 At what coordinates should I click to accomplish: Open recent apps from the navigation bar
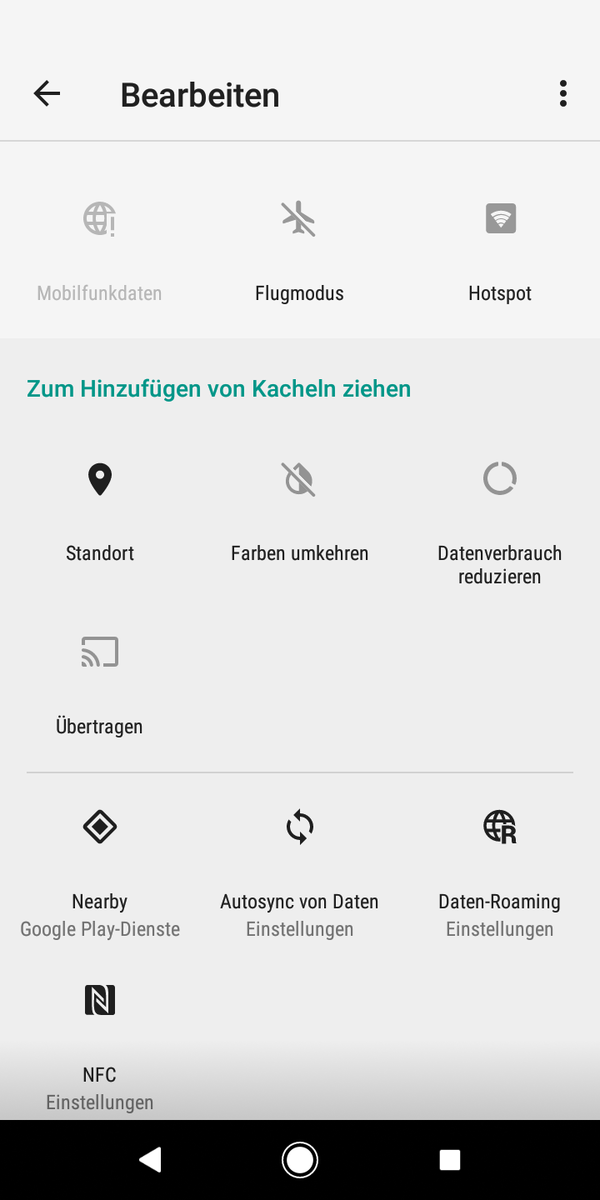coord(450,1160)
